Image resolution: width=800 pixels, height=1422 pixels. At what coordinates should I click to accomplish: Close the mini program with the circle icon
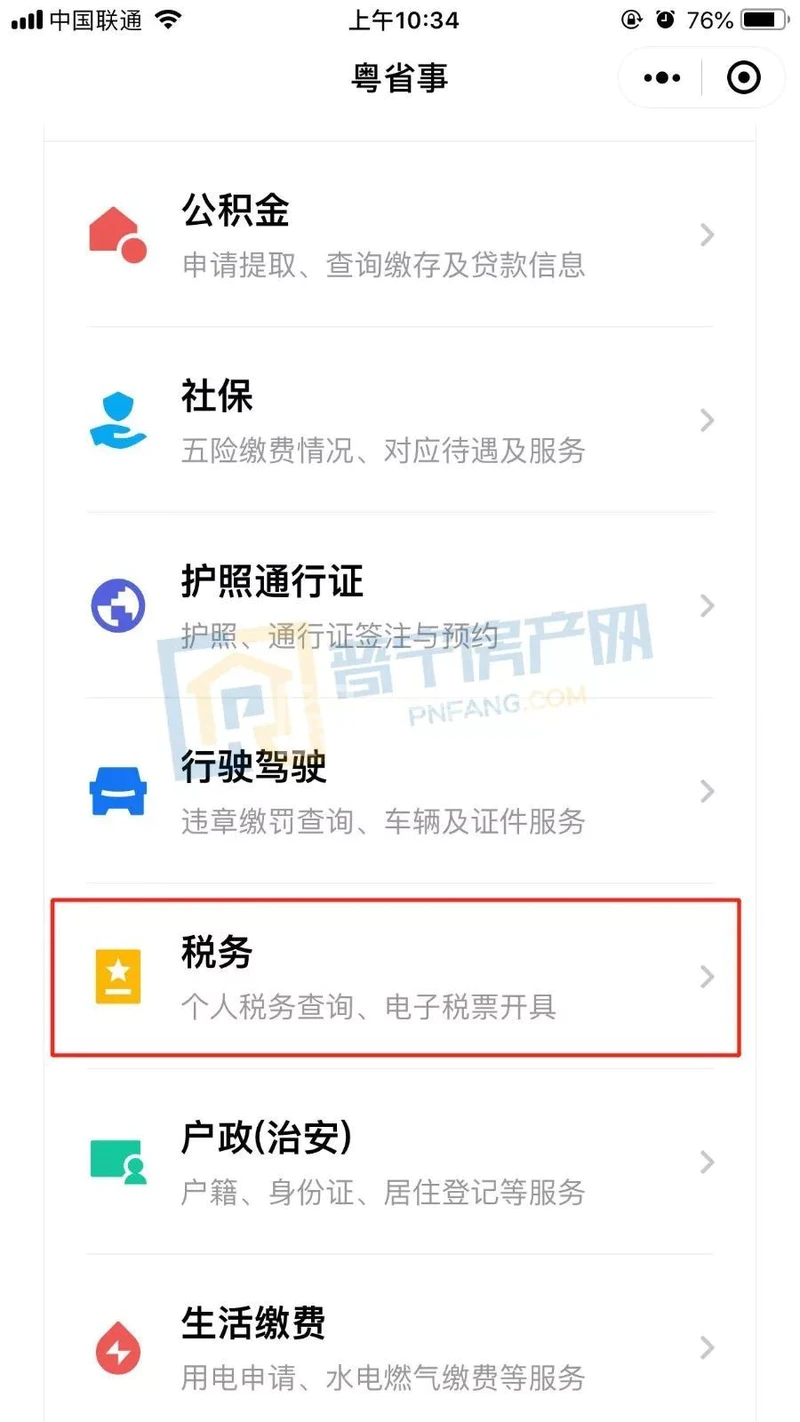coord(743,77)
